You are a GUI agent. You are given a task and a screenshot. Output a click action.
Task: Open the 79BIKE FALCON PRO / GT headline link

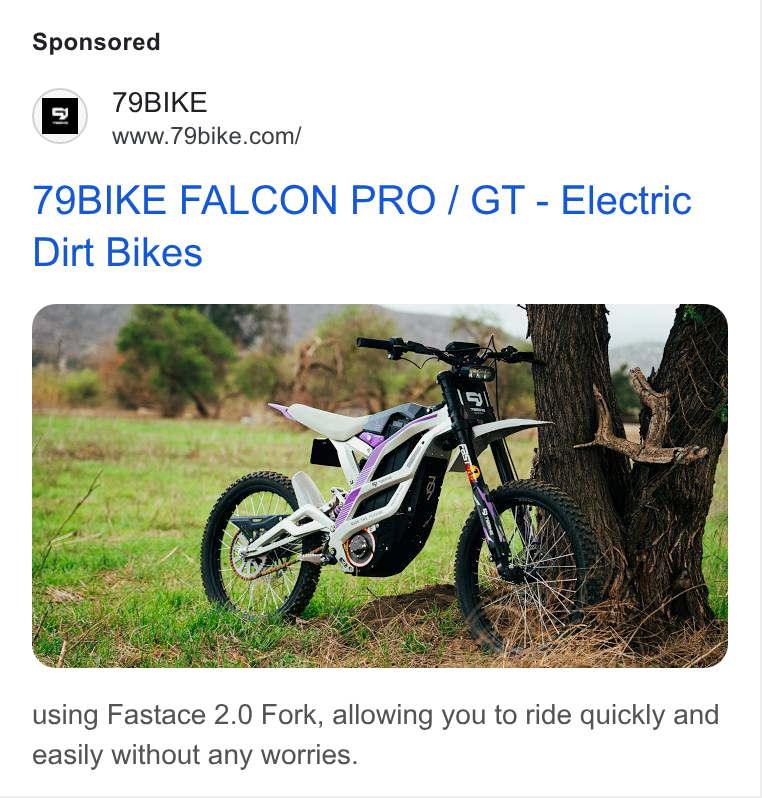pyautogui.click(x=362, y=225)
